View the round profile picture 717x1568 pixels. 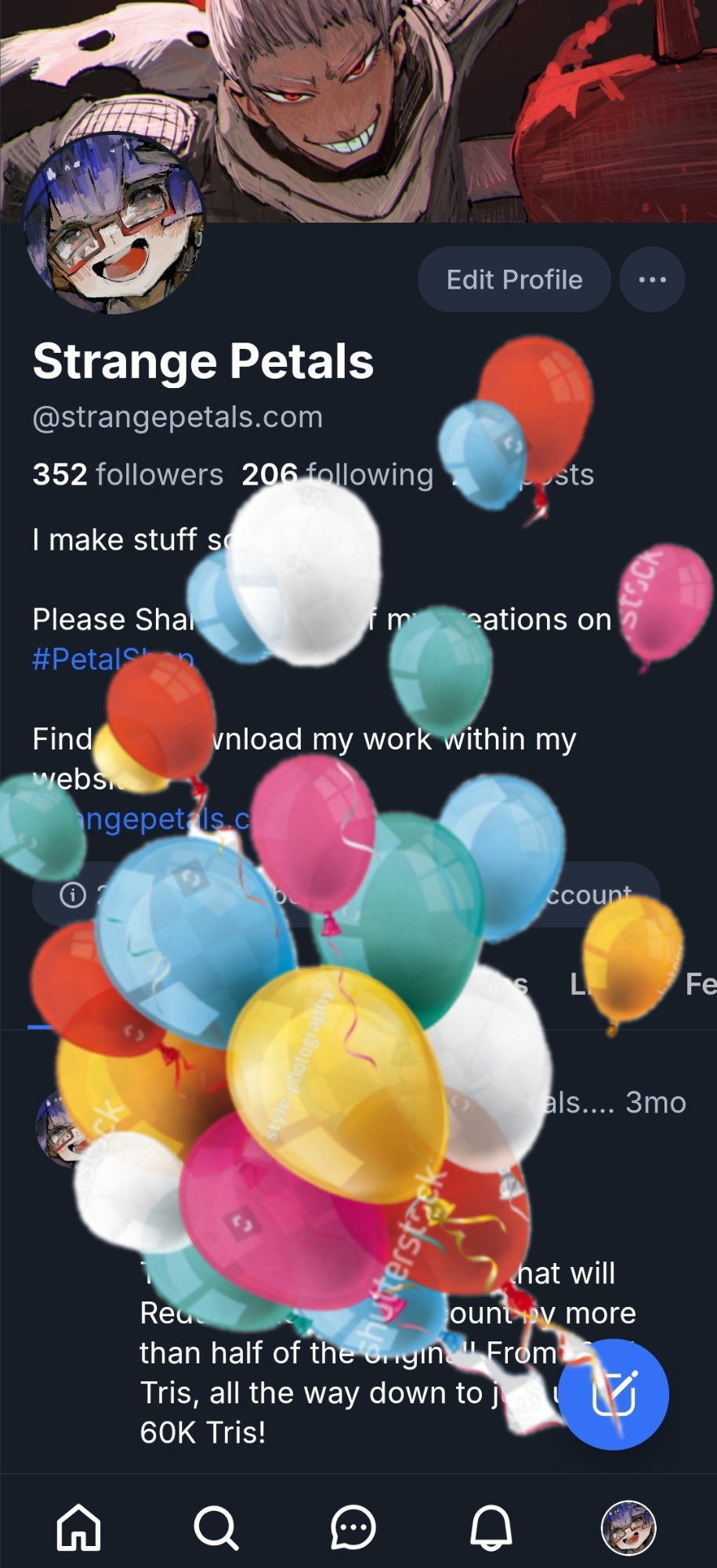[114, 224]
